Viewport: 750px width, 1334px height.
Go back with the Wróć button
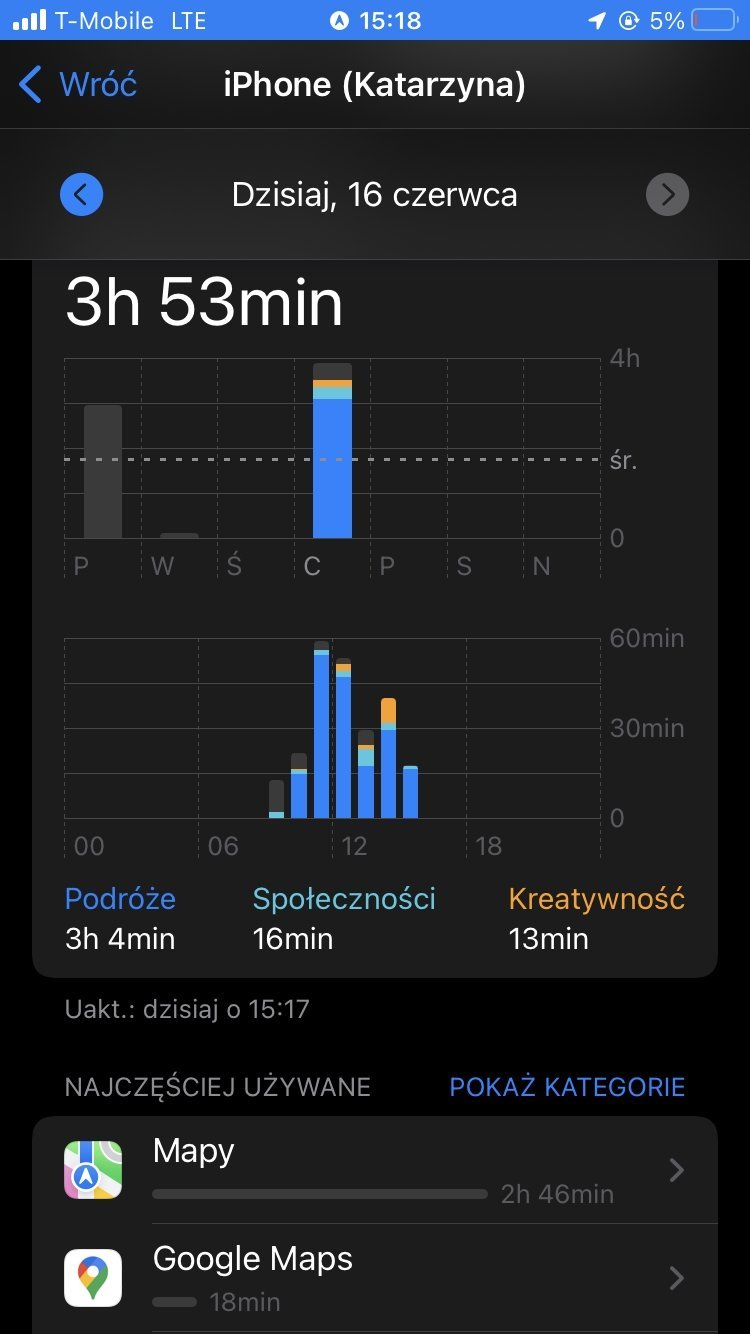pos(78,84)
